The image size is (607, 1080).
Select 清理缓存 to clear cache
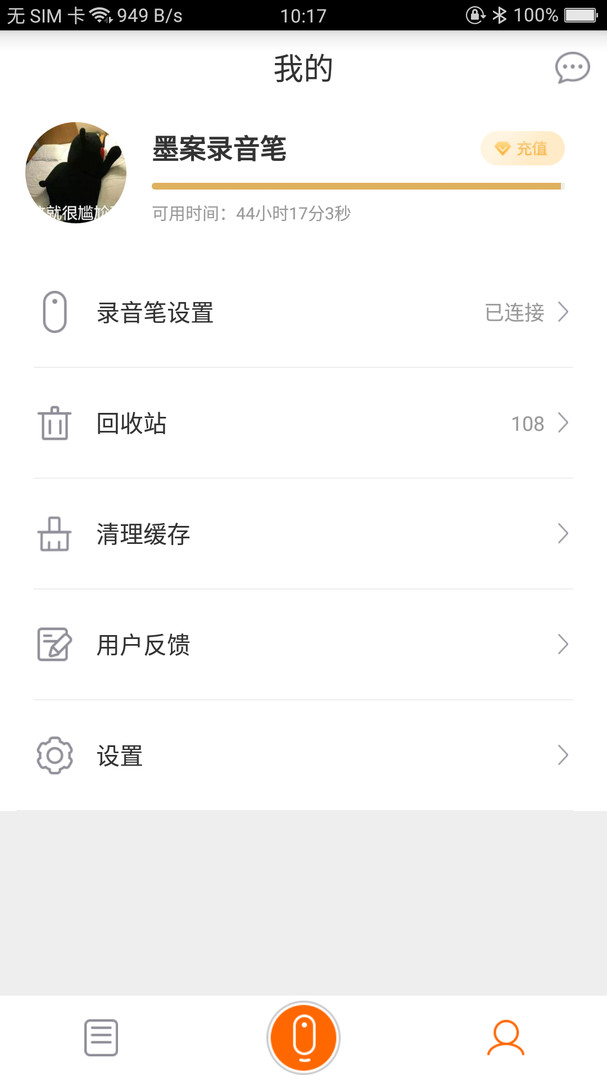[x=303, y=534]
